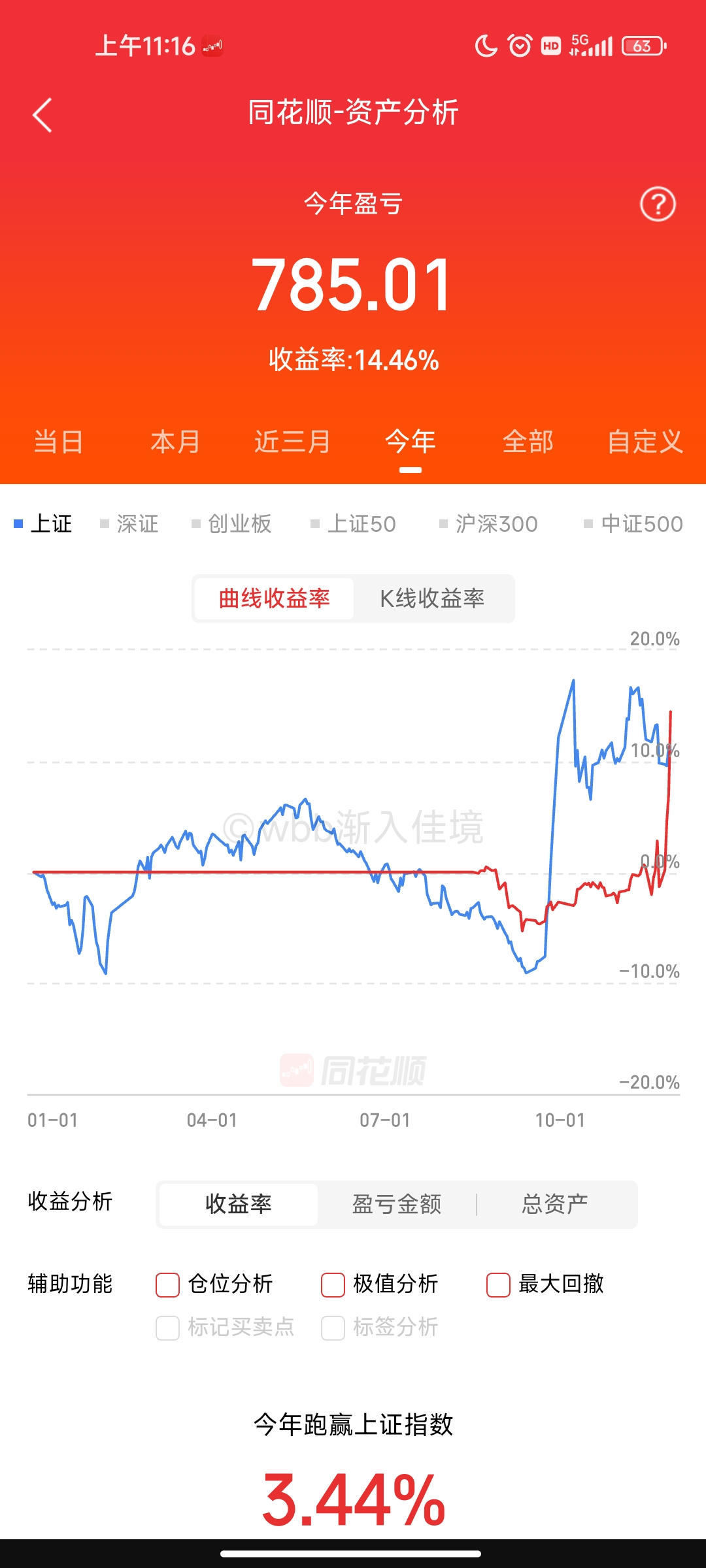Tick the 最大回撤 checkbox
This screenshot has height=1568, width=706.
[498, 1284]
